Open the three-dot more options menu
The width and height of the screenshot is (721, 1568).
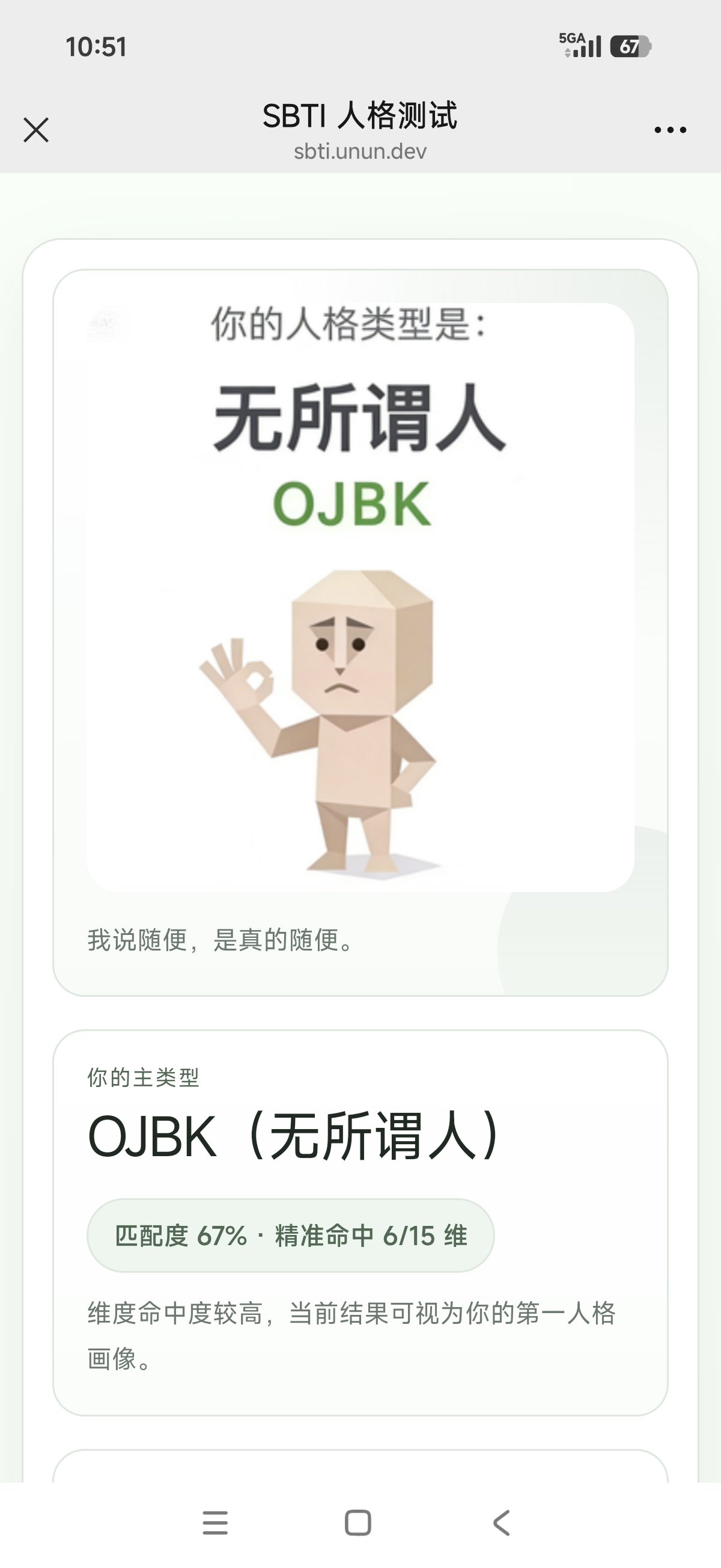[x=670, y=130]
